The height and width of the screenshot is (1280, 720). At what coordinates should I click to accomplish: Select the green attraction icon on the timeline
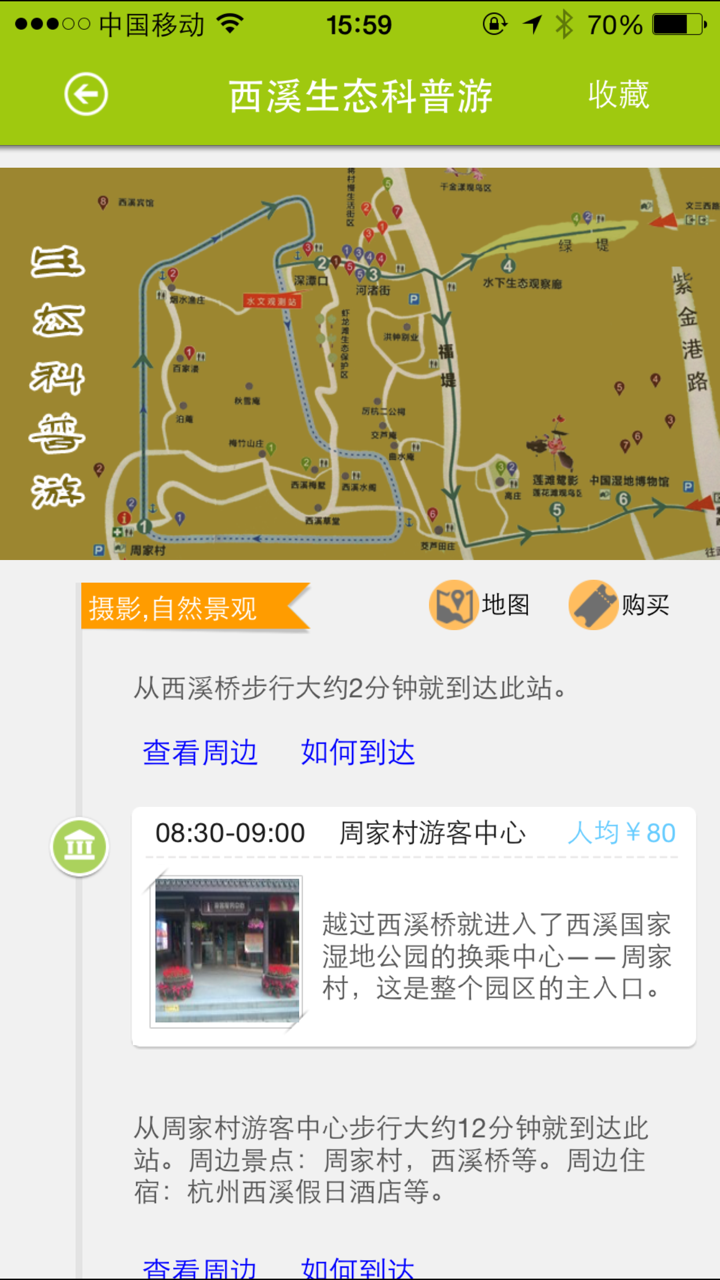click(79, 845)
